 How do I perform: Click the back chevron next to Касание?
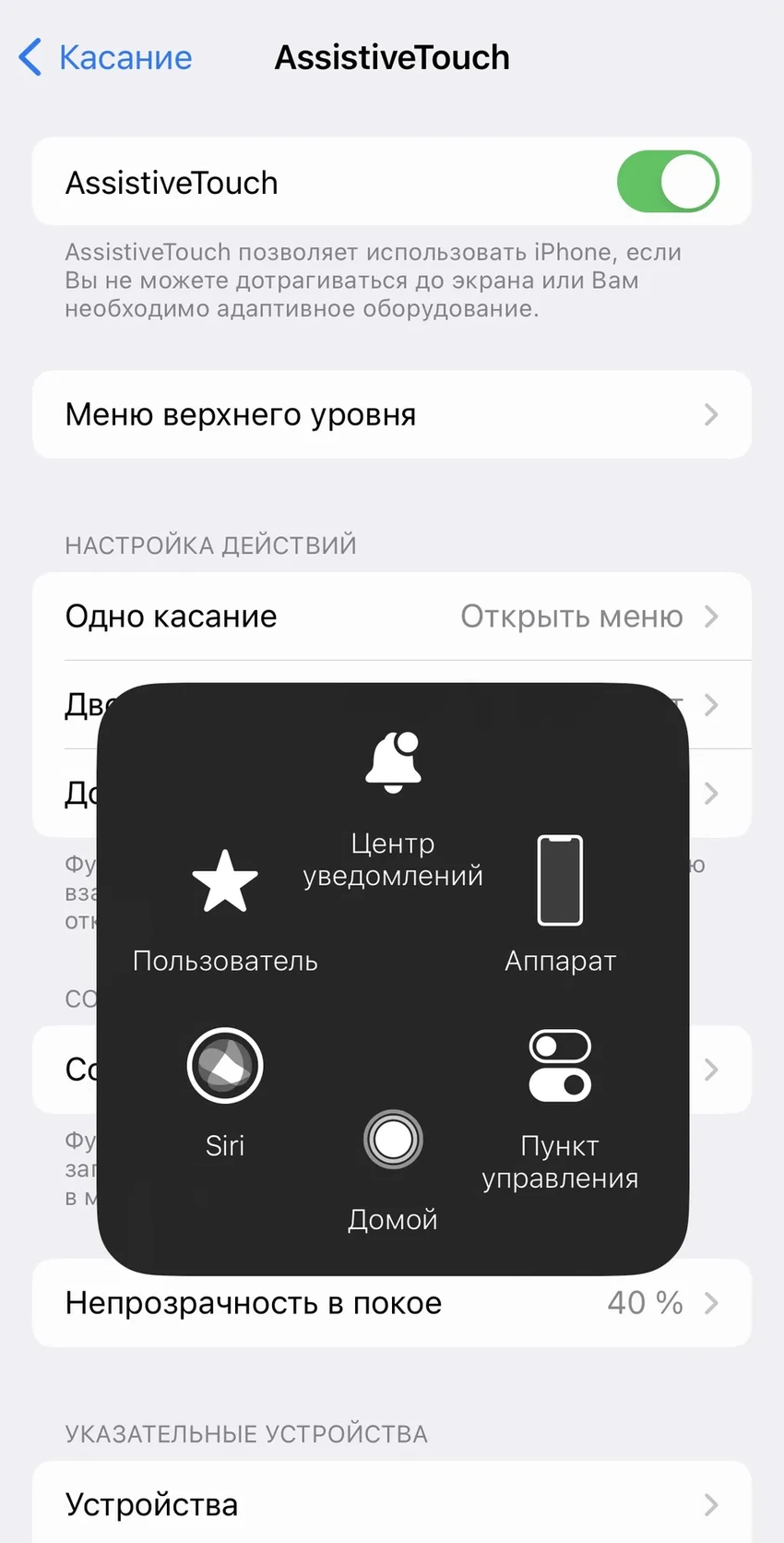point(30,57)
